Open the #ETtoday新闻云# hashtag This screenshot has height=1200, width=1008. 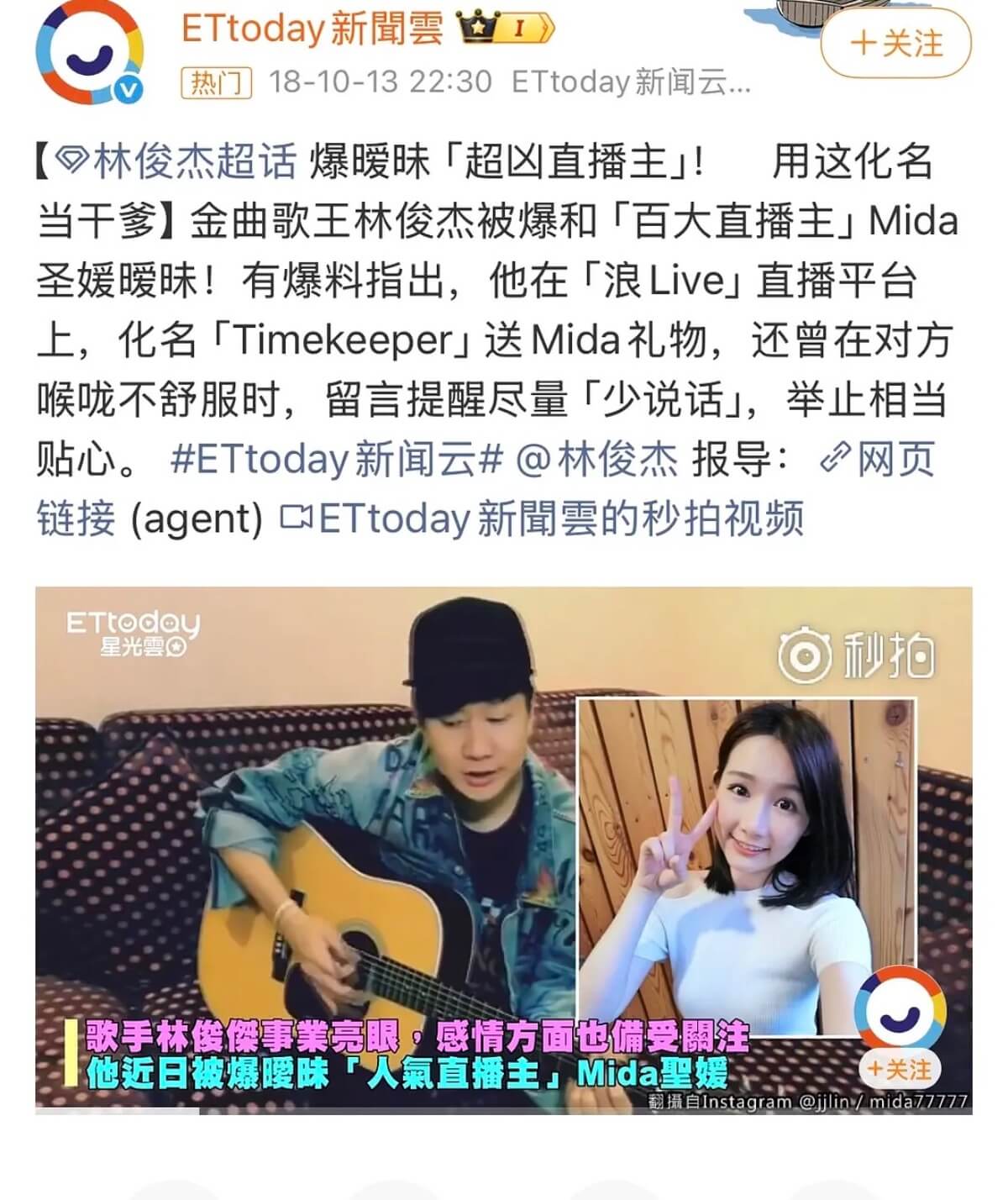[x=336, y=460]
